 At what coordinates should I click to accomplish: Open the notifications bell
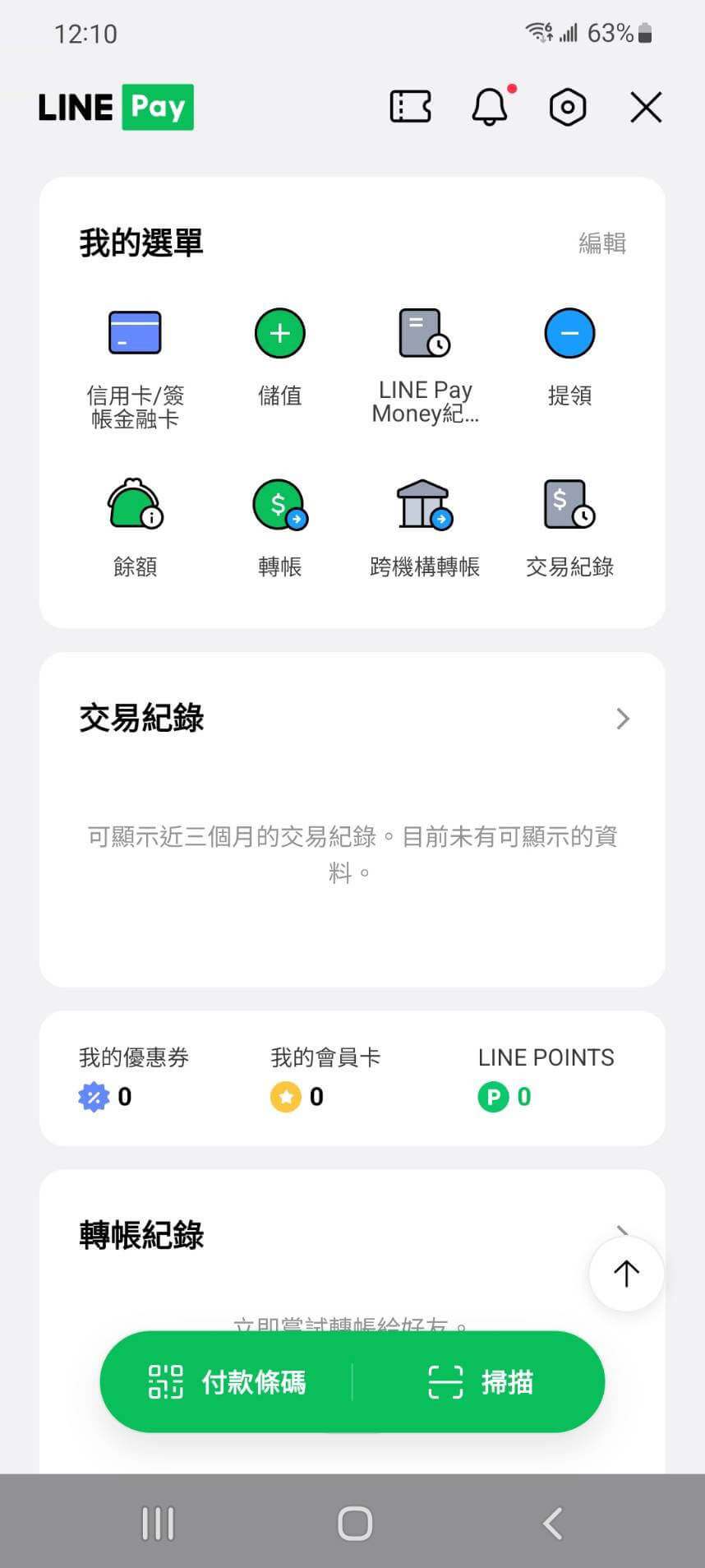(489, 107)
